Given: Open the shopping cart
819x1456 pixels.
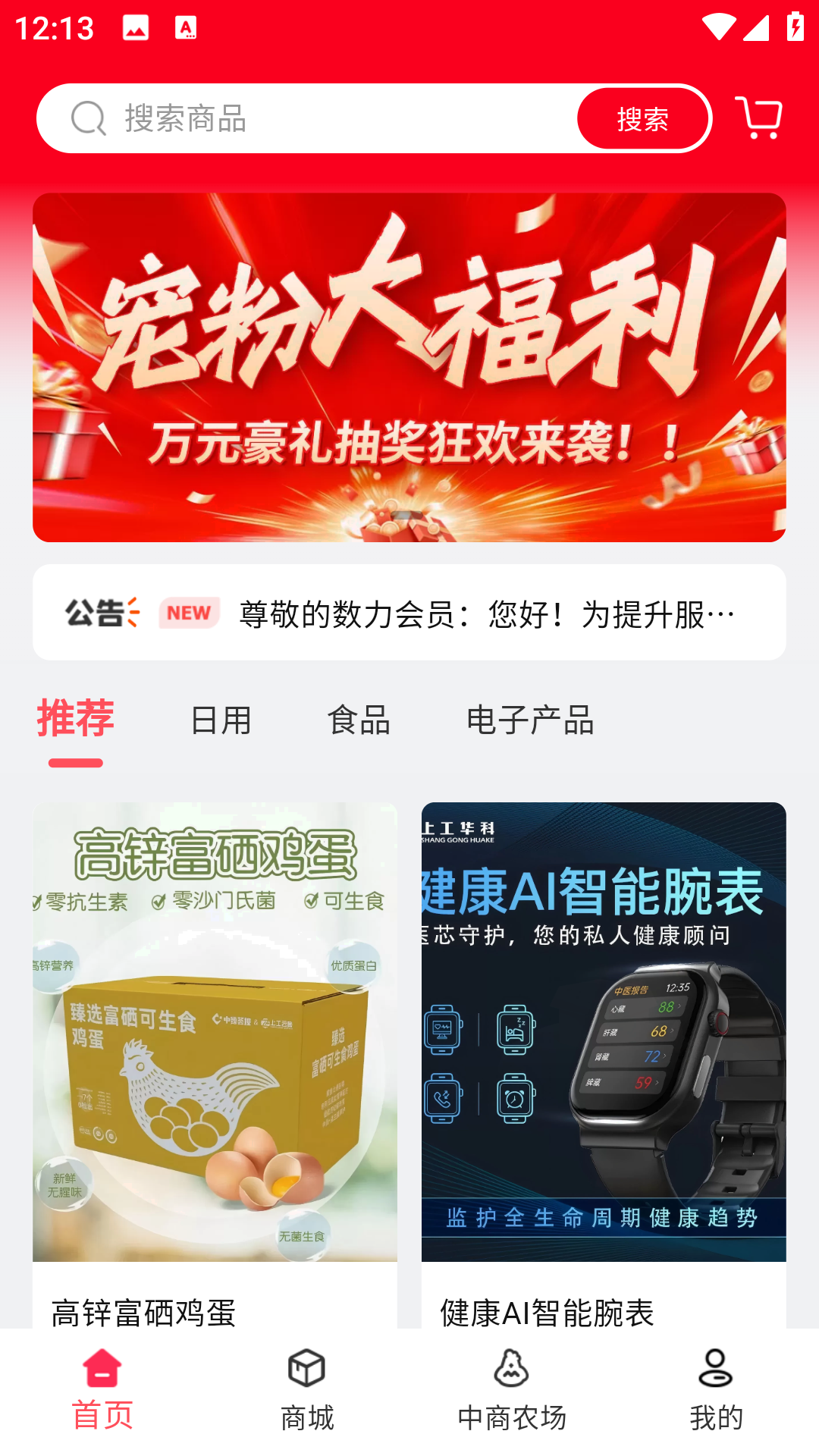Looking at the screenshot, I should (x=758, y=118).
